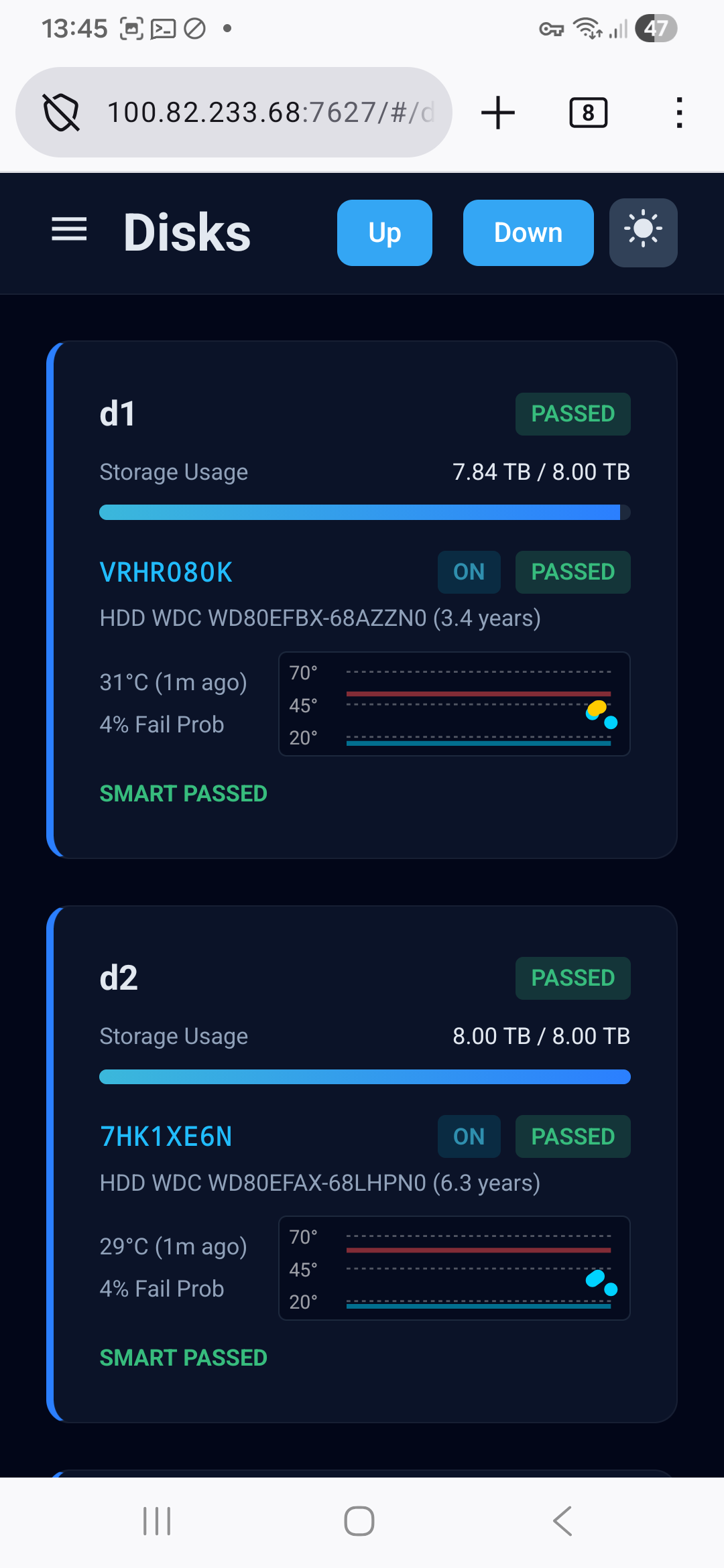
Task: Open the browser overflow menu
Action: click(x=678, y=113)
